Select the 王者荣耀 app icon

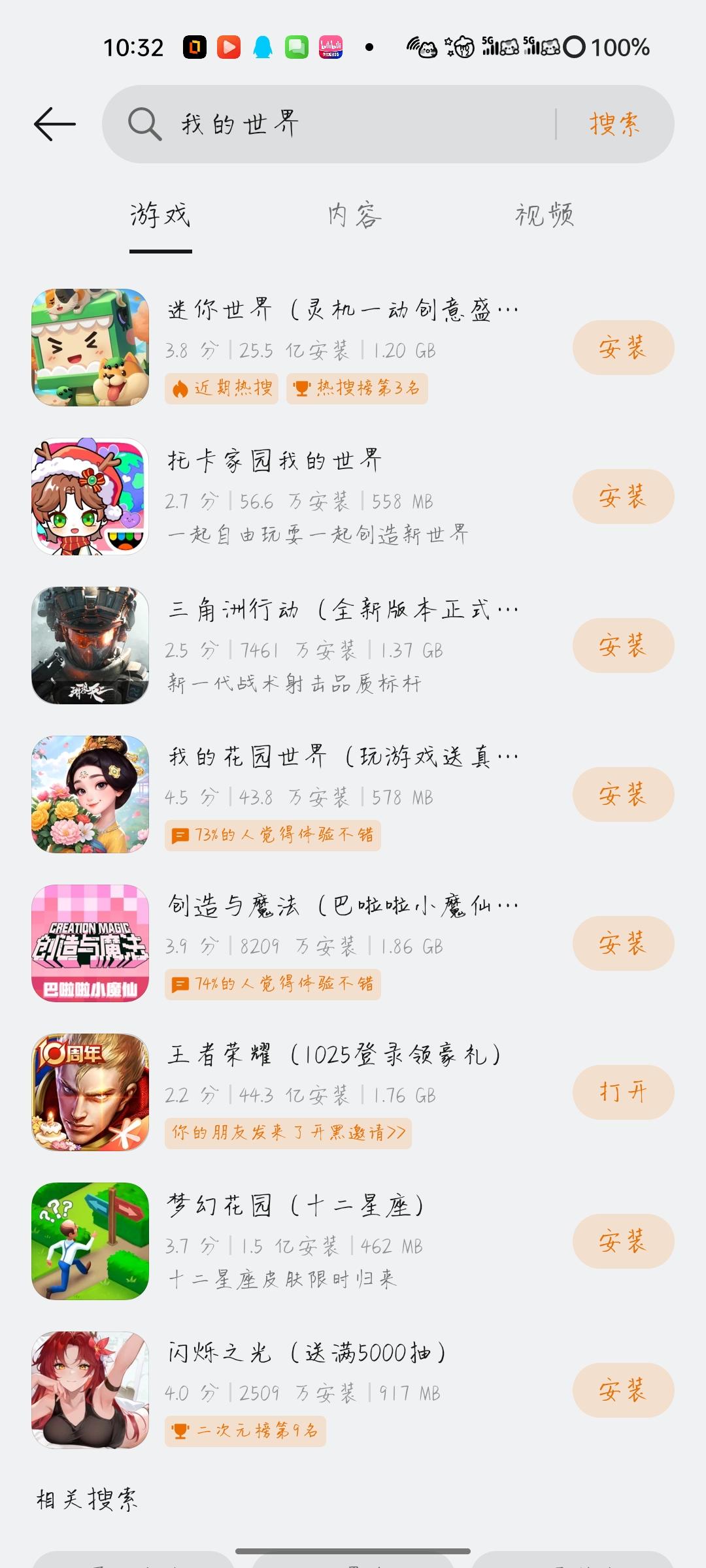pyautogui.click(x=90, y=1092)
